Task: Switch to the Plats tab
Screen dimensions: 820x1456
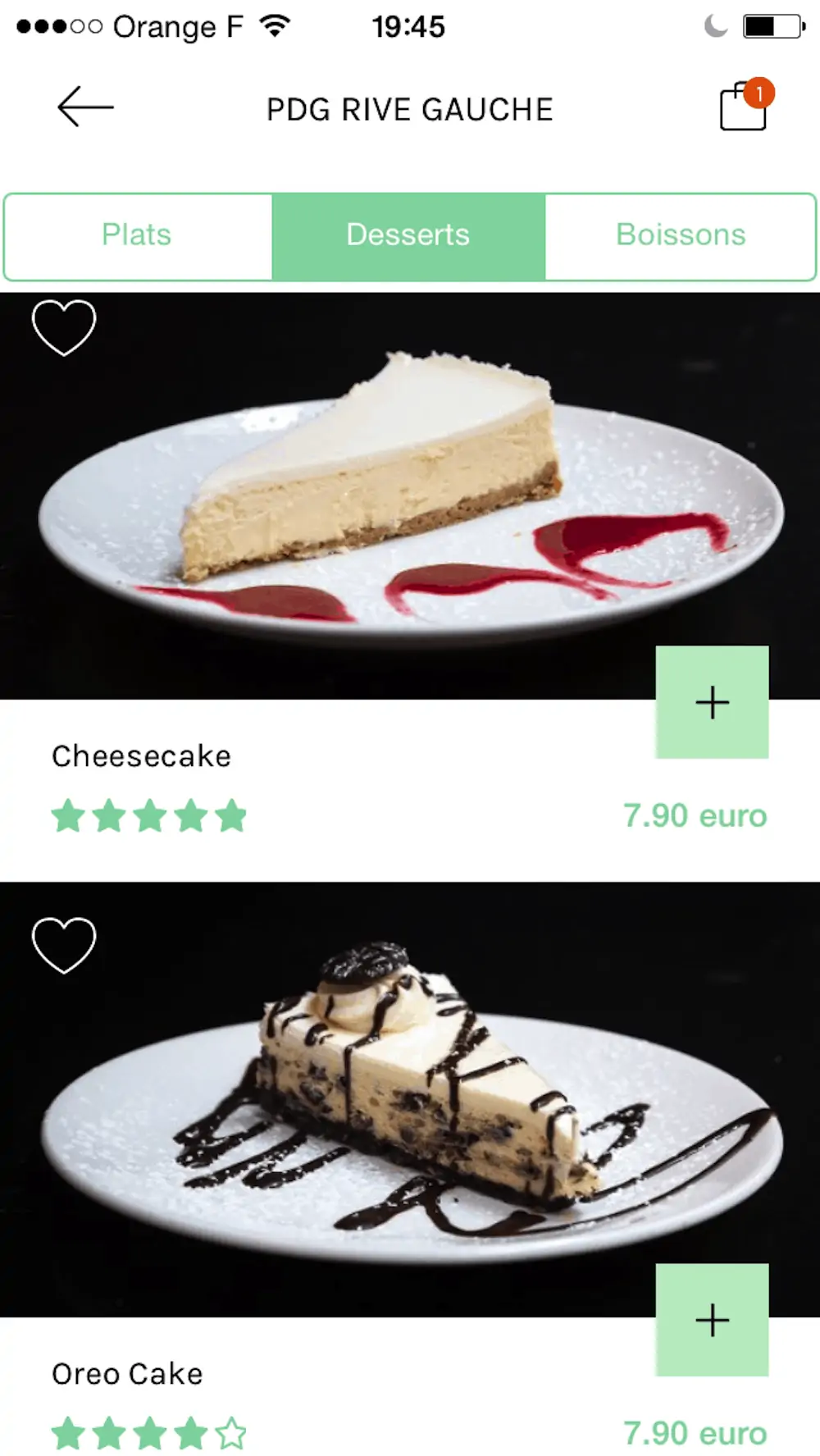Action: [138, 236]
